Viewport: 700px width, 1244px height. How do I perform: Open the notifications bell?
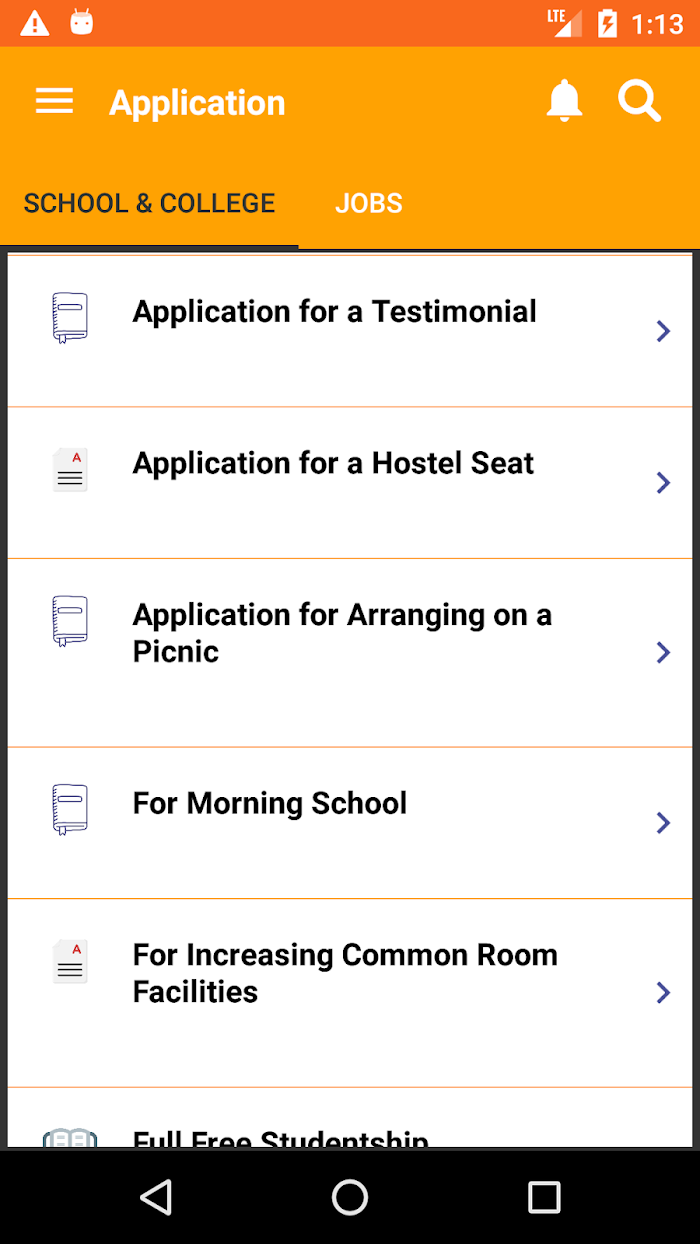pos(564,101)
